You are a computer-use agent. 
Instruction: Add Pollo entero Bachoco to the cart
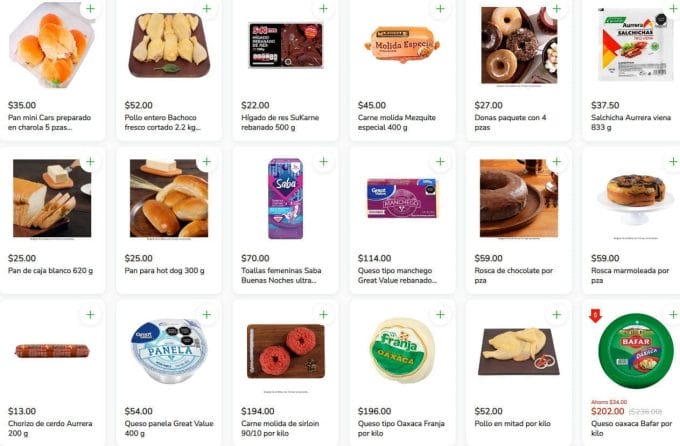pyautogui.click(x=207, y=9)
